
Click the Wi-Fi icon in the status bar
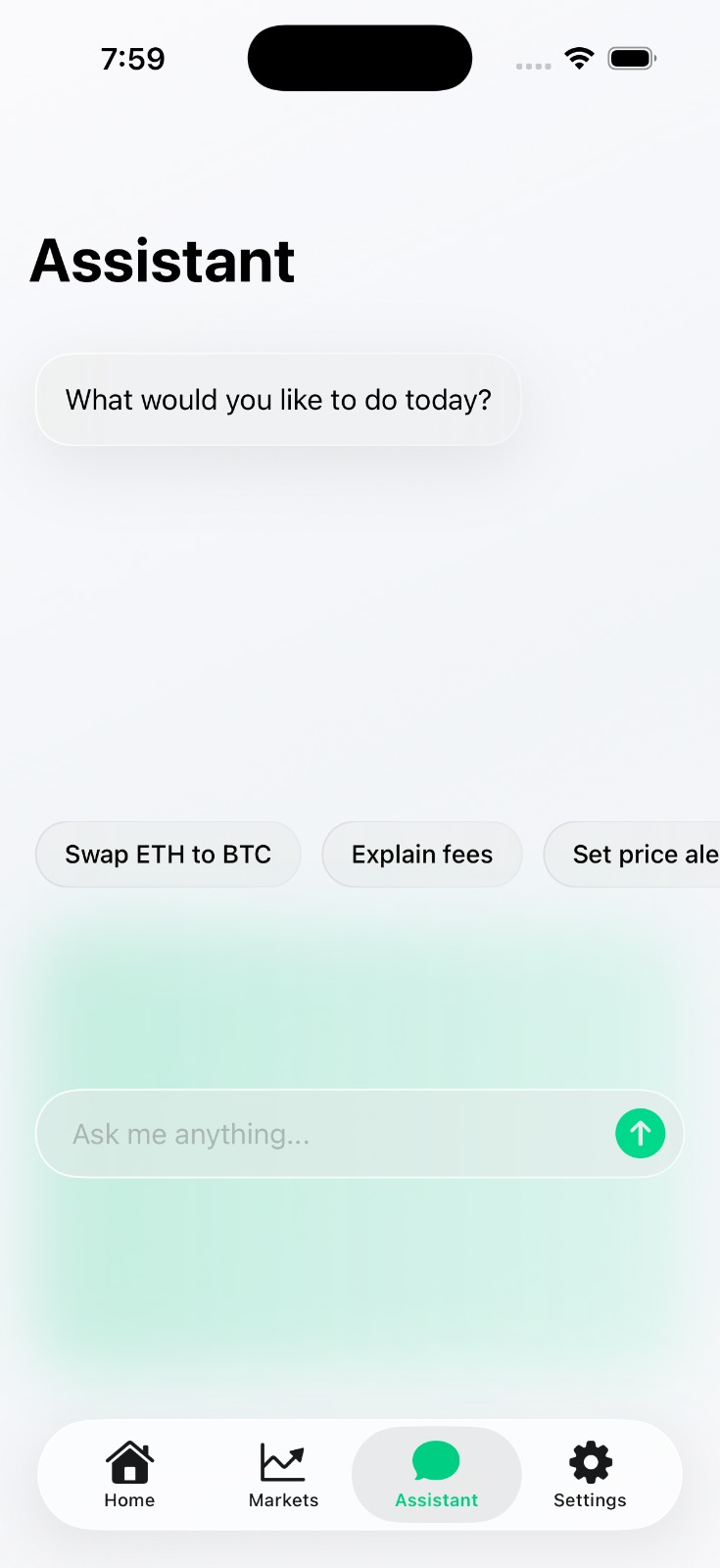(x=579, y=58)
